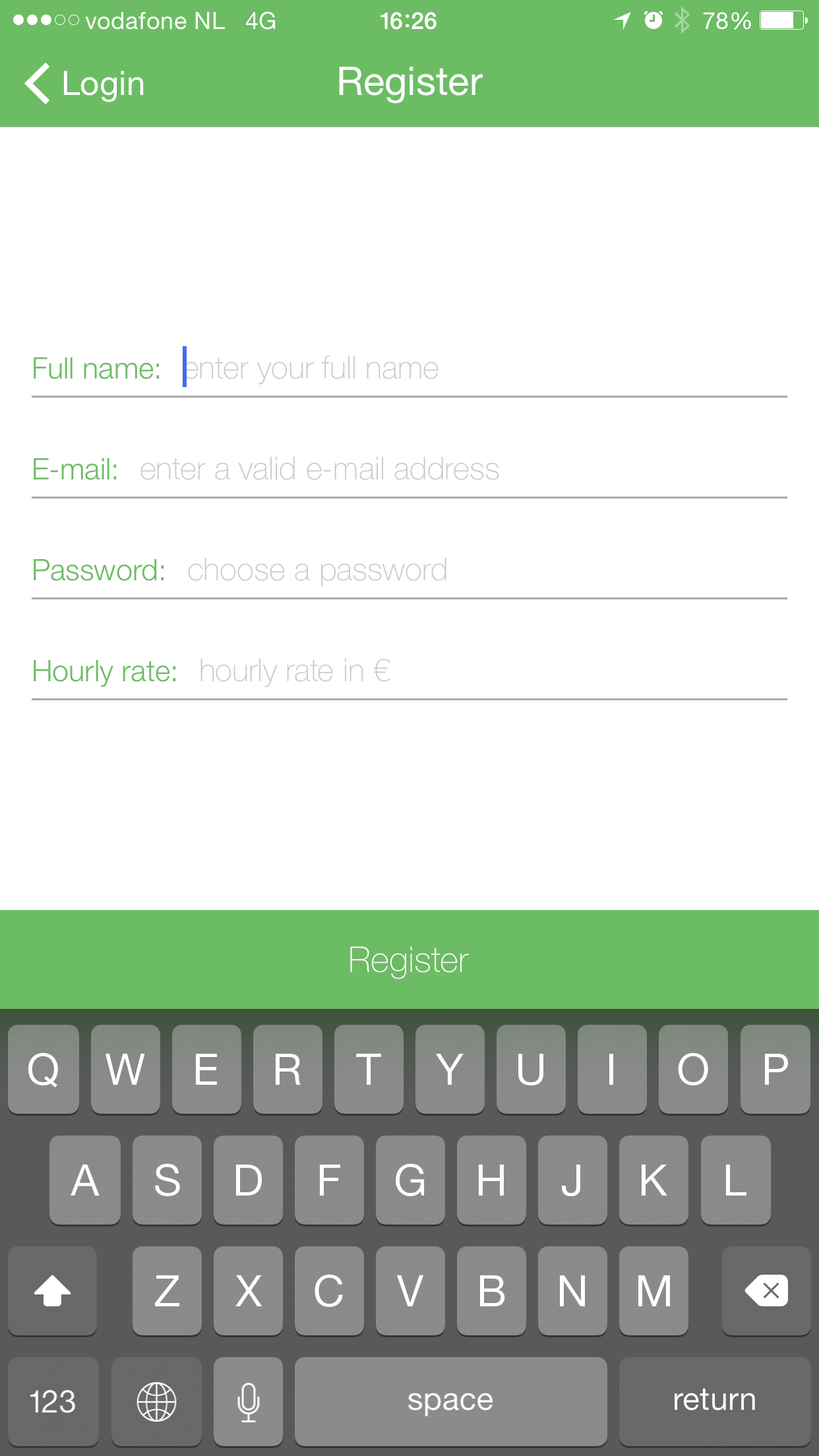Tap the backspace delete key
The width and height of the screenshot is (819, 1456).
pyautogui.click(x=767, y=1290)
